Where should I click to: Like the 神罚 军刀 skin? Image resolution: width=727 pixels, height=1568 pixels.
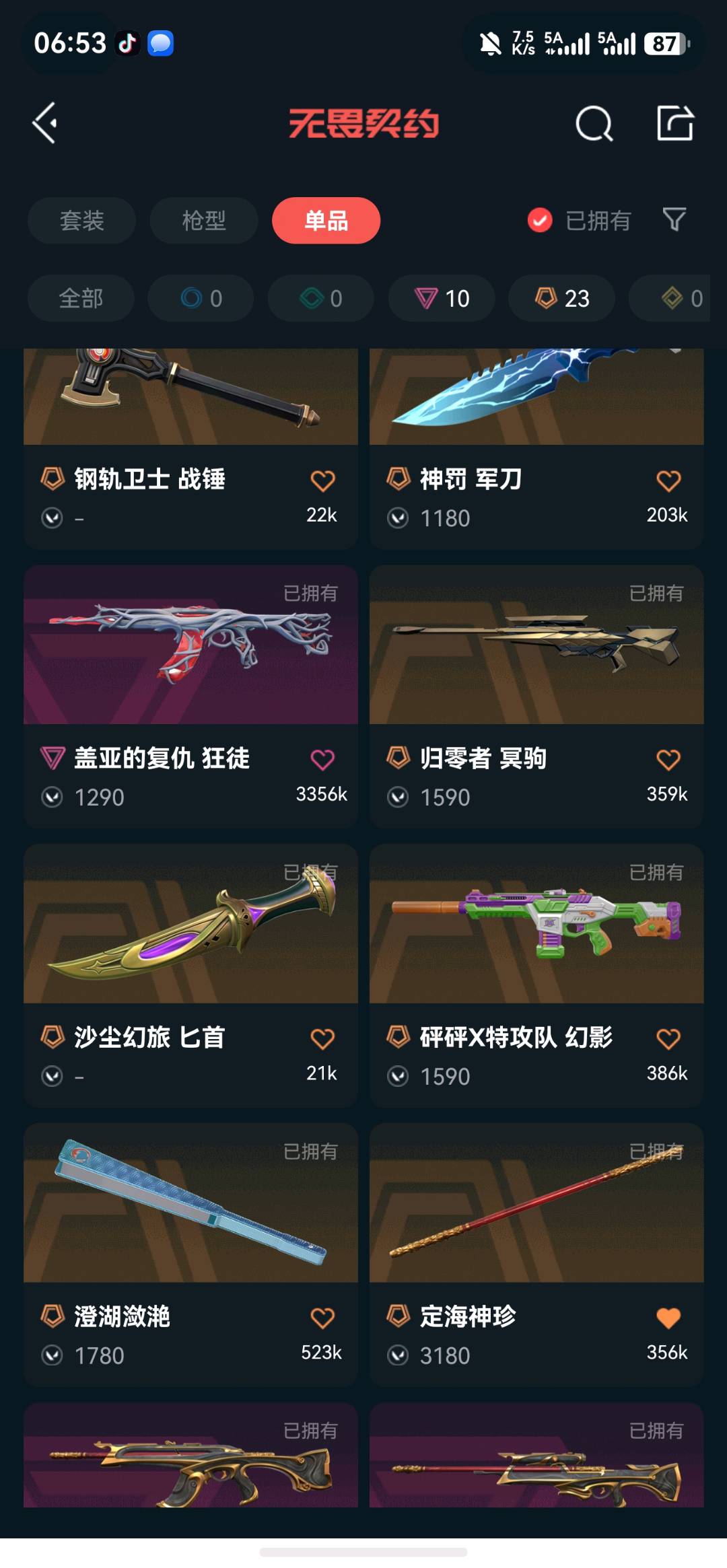coord(668,481)
